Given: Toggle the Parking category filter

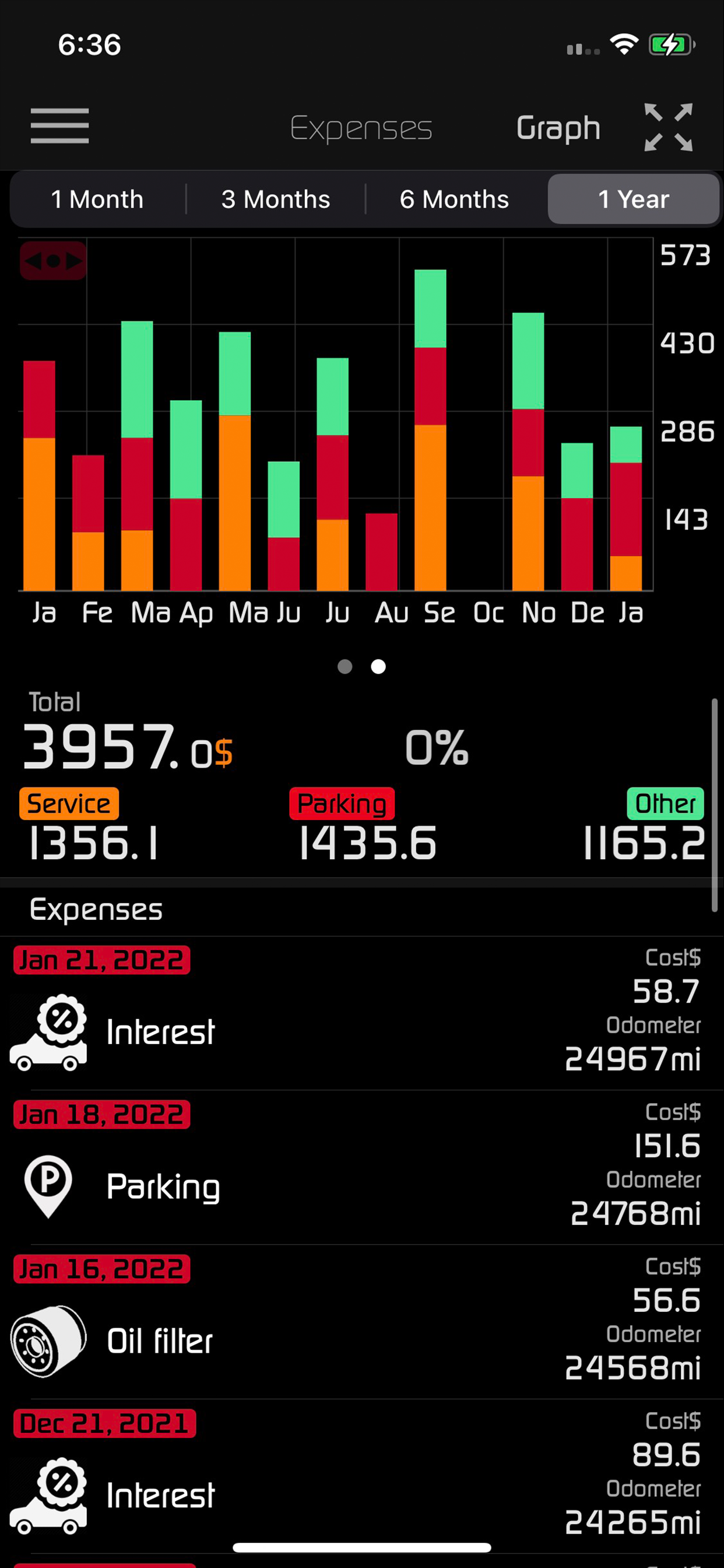Looking at the screenshot, I should click(342, 803).
